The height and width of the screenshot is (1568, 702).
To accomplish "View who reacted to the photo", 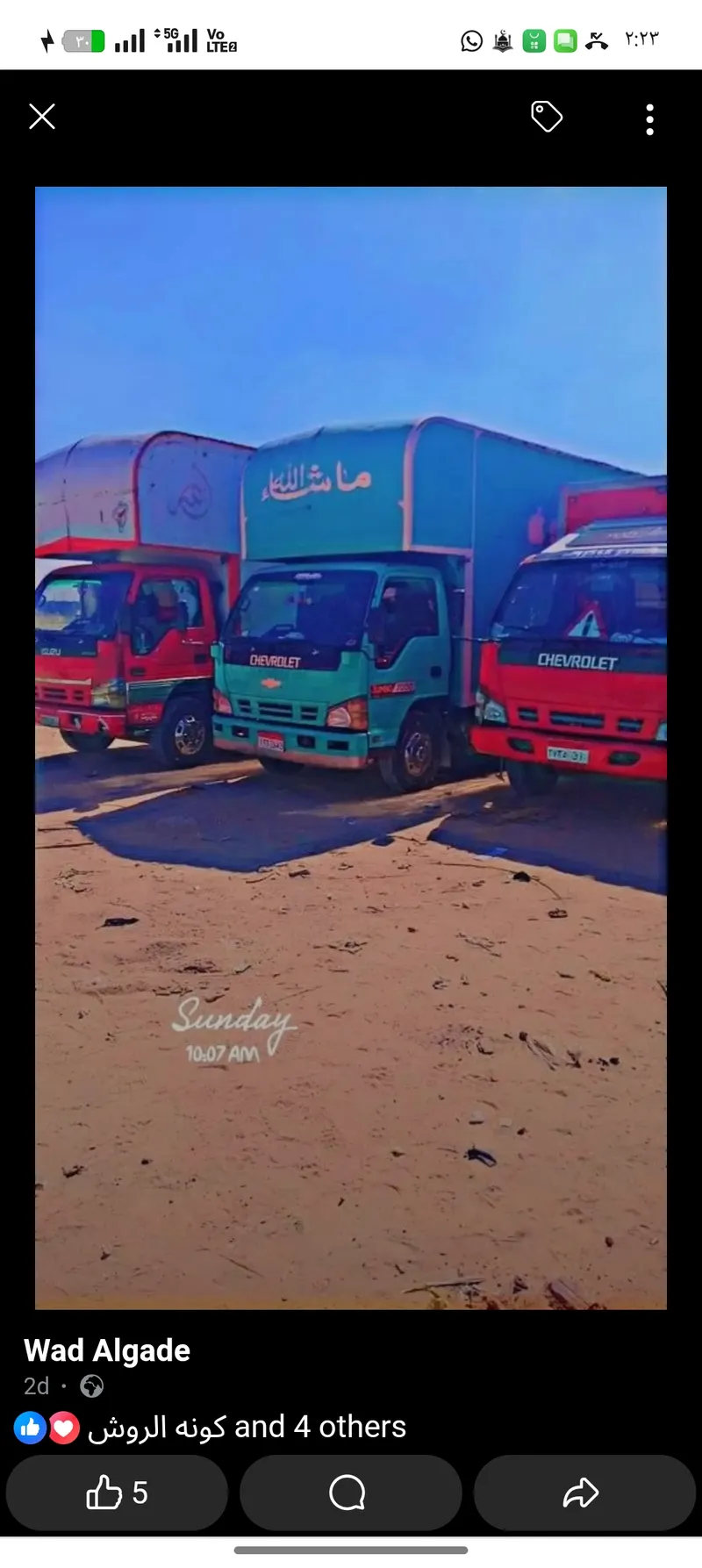I will pyautogui.click(x=246, y=1427).
